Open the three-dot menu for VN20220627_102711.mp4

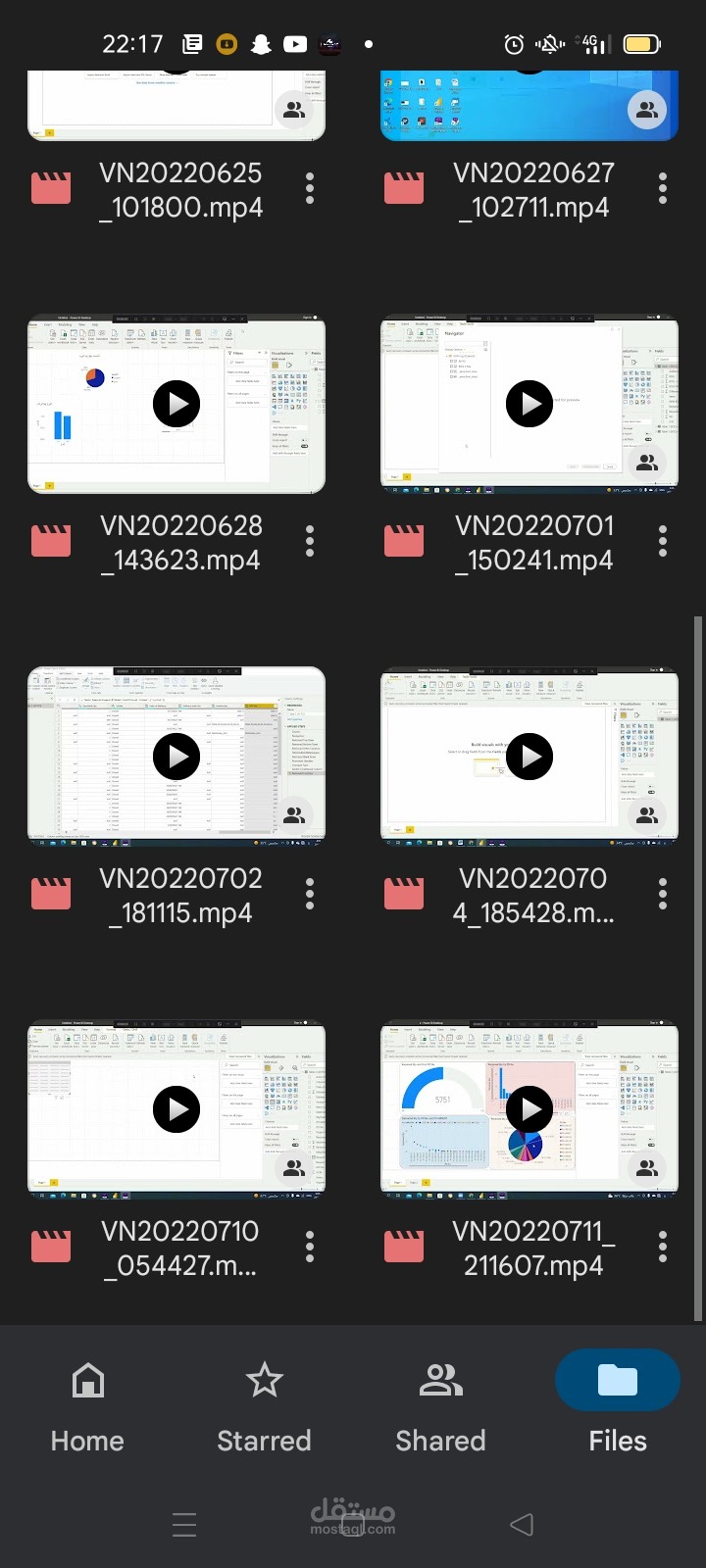point(662,188)
